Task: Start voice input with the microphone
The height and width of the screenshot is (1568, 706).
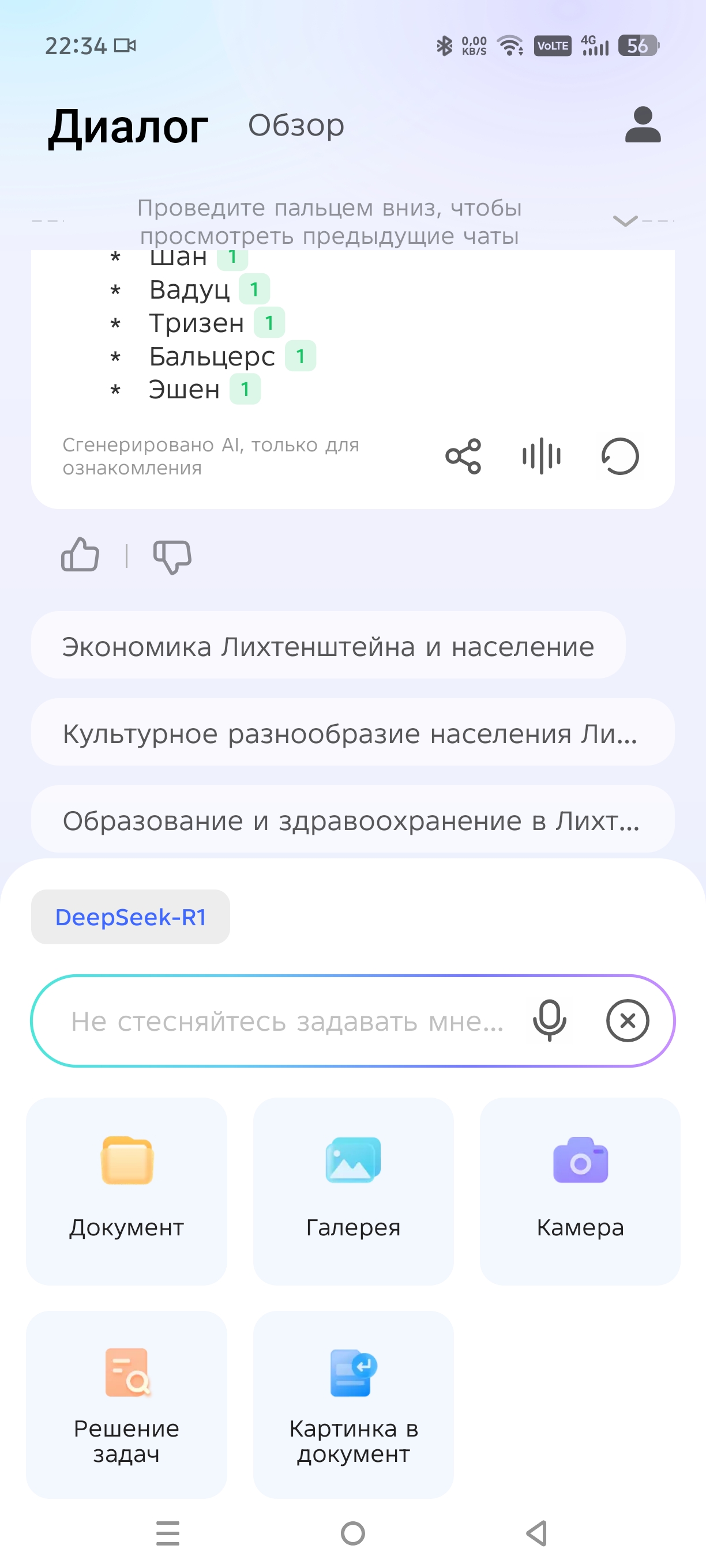Action: 550,1021
